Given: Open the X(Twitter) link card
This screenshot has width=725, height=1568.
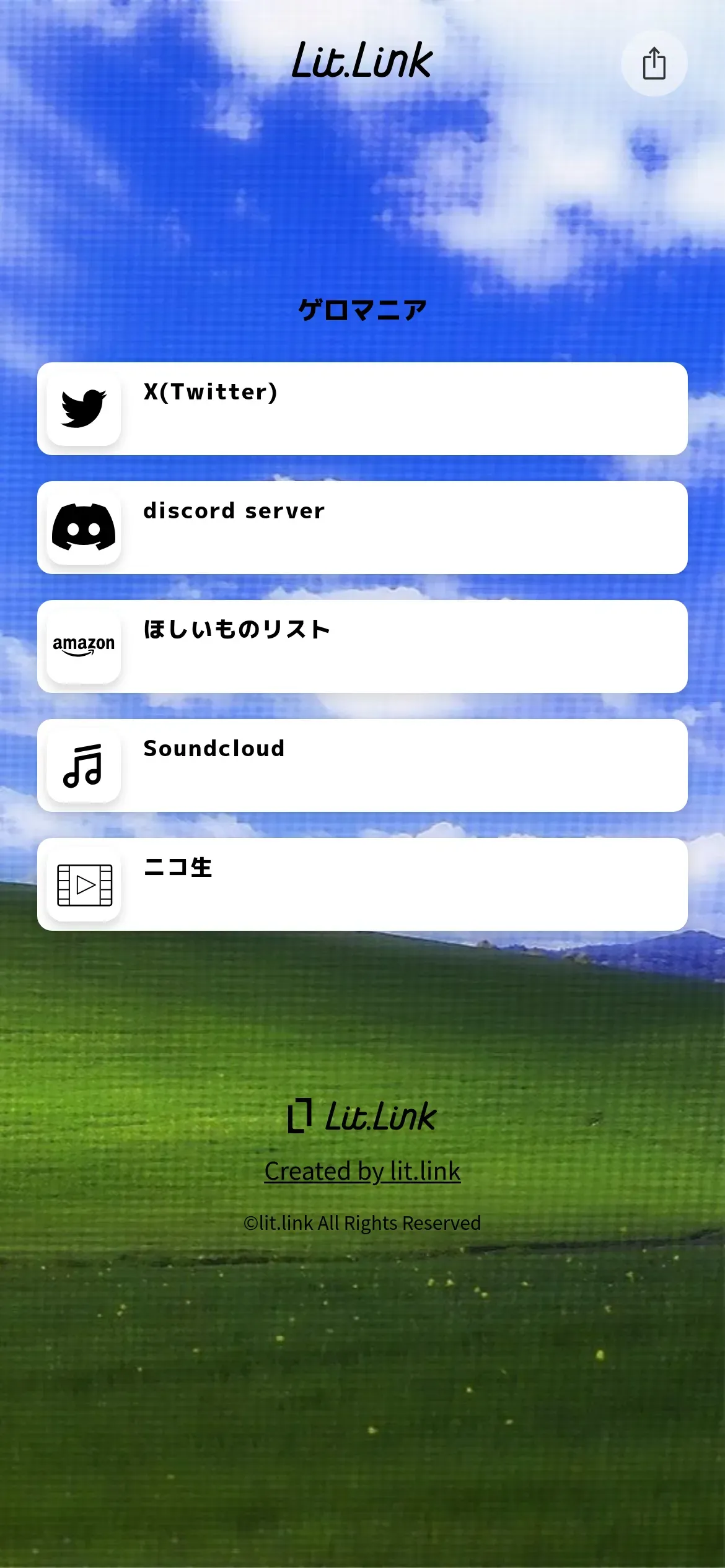Looking at the screenshot, I should [x=362, y=409].
